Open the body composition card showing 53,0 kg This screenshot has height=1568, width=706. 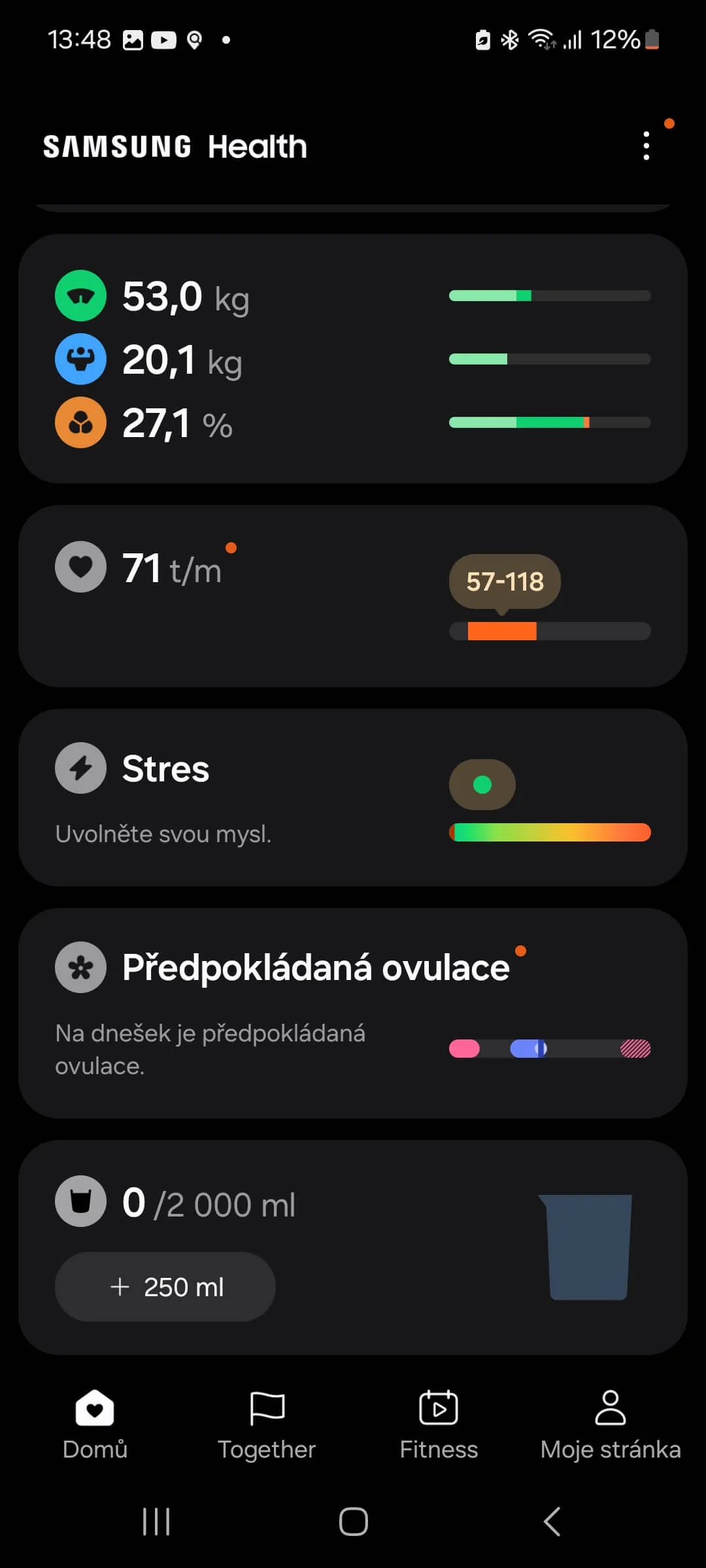pos(353,358)
